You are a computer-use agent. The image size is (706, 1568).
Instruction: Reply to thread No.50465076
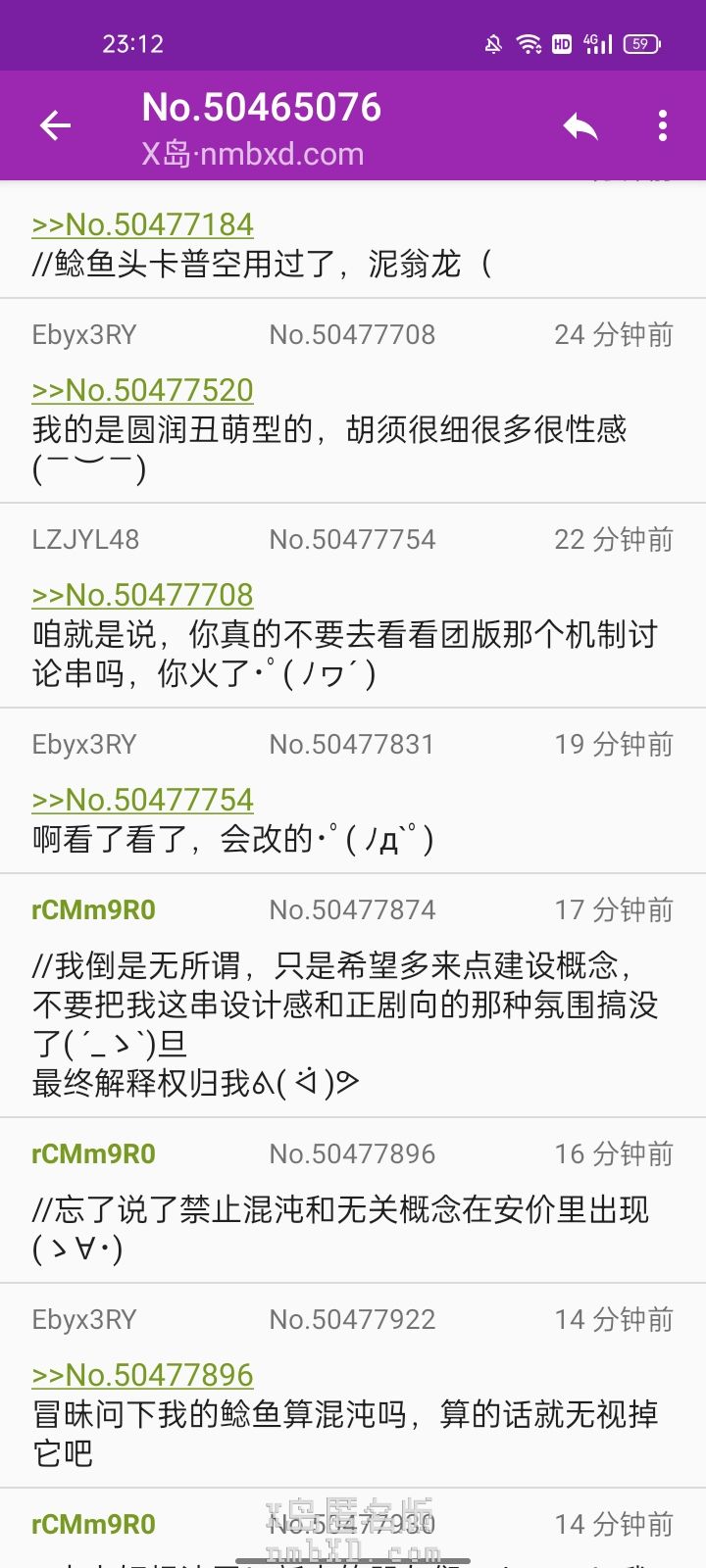pos(580,125)
